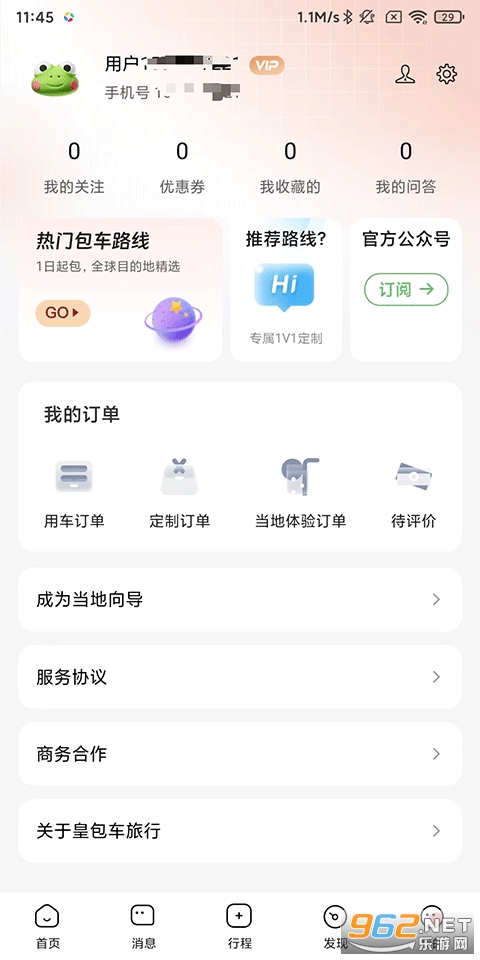Open 当地体验订单
Screen dimensions: 480x960
[x=301, y=493]
